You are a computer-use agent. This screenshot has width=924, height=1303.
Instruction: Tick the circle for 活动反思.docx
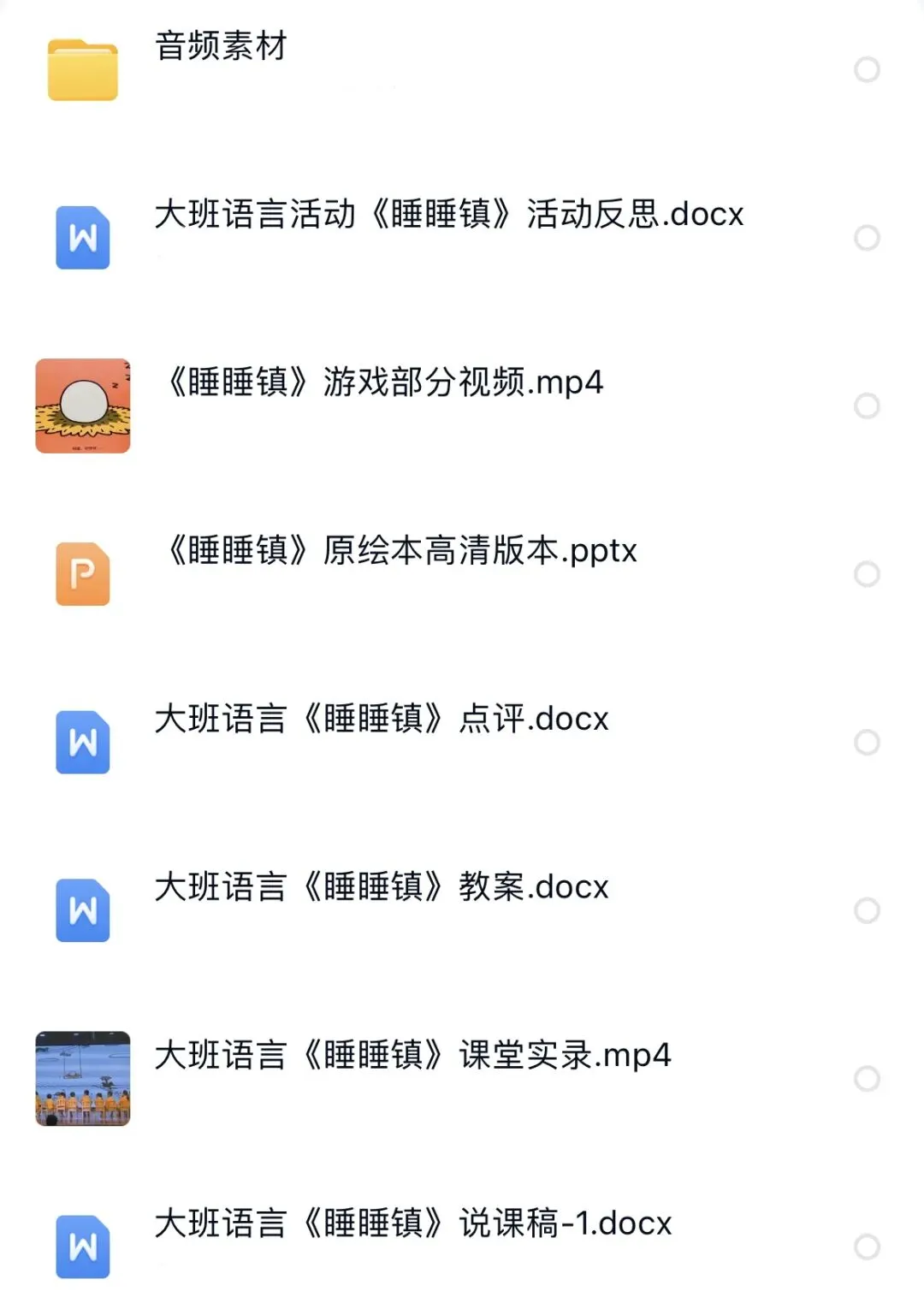(867, 238)
